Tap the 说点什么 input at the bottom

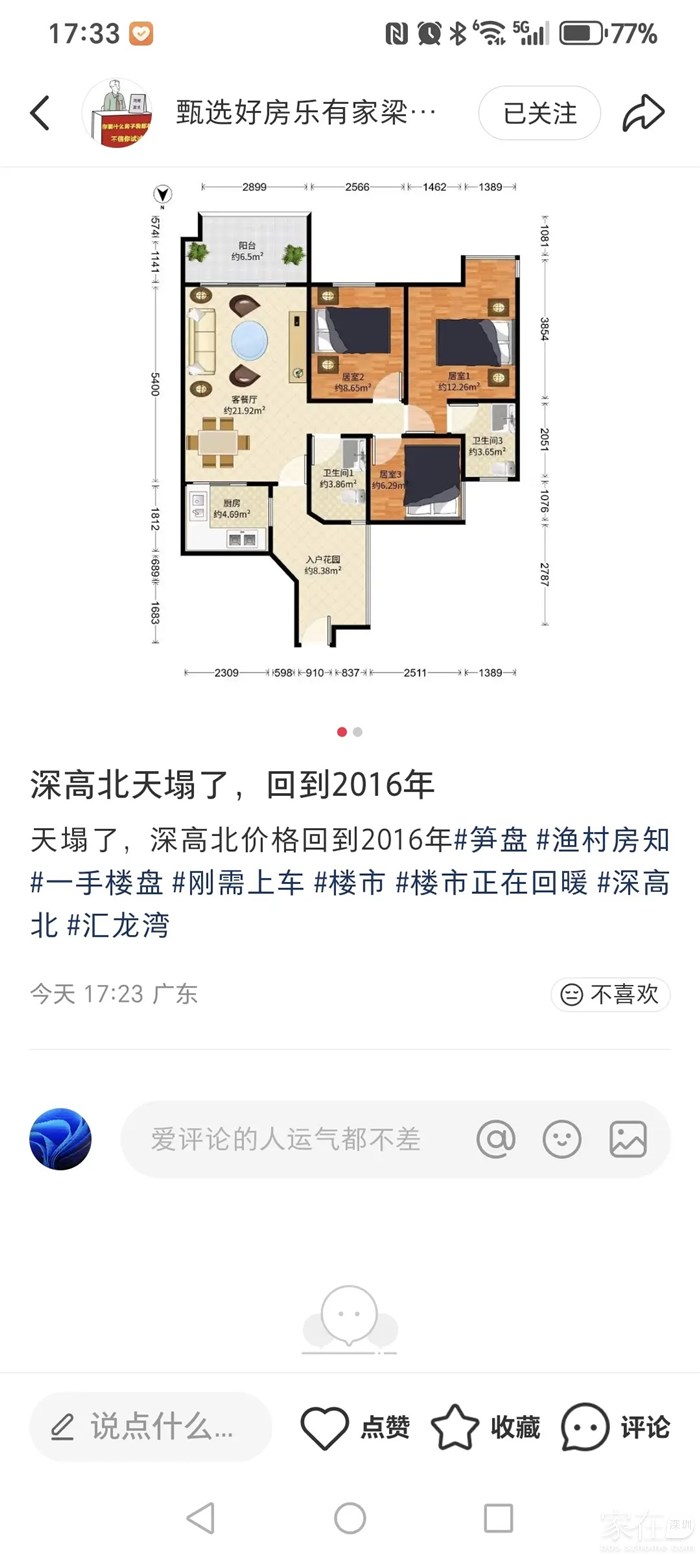150,1427
